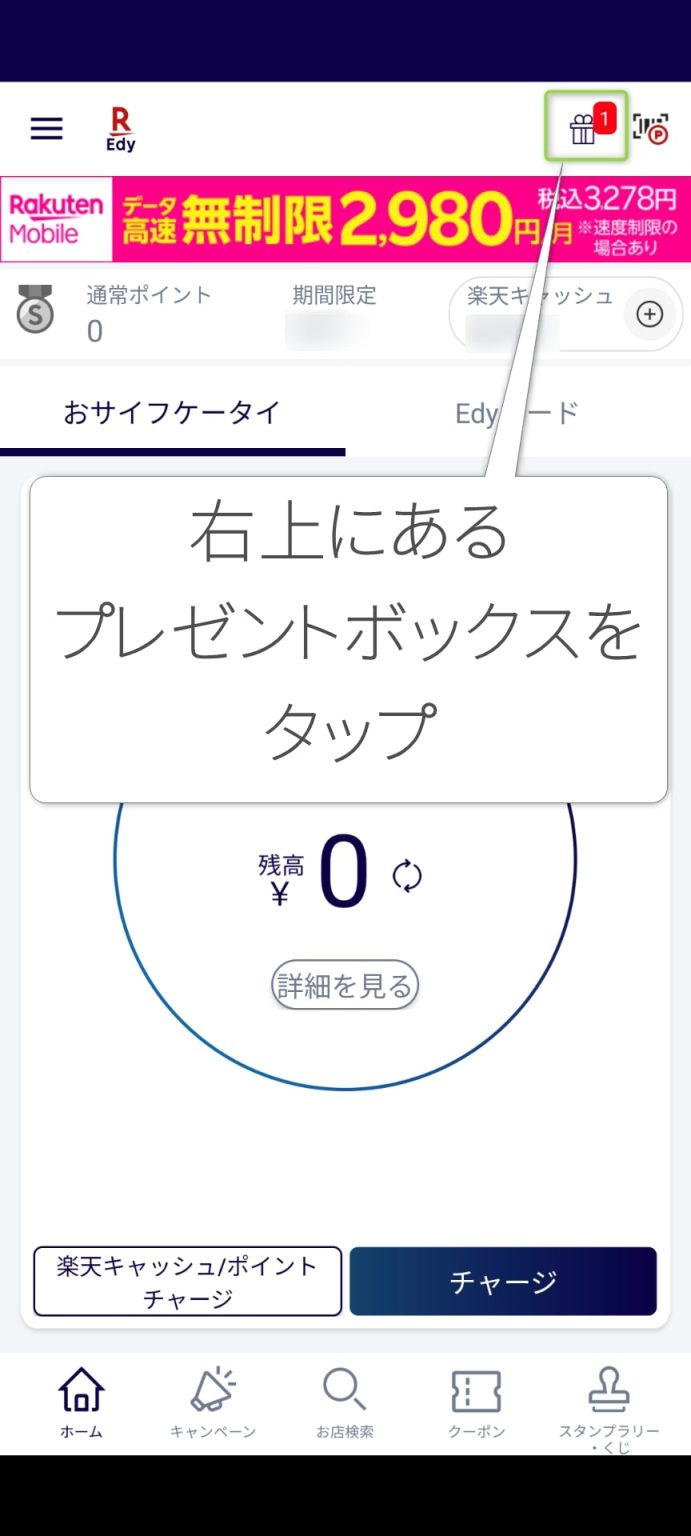691x1536 pixels.
Task: Open the キャンペーン tab
Action: pos(213,1403)
